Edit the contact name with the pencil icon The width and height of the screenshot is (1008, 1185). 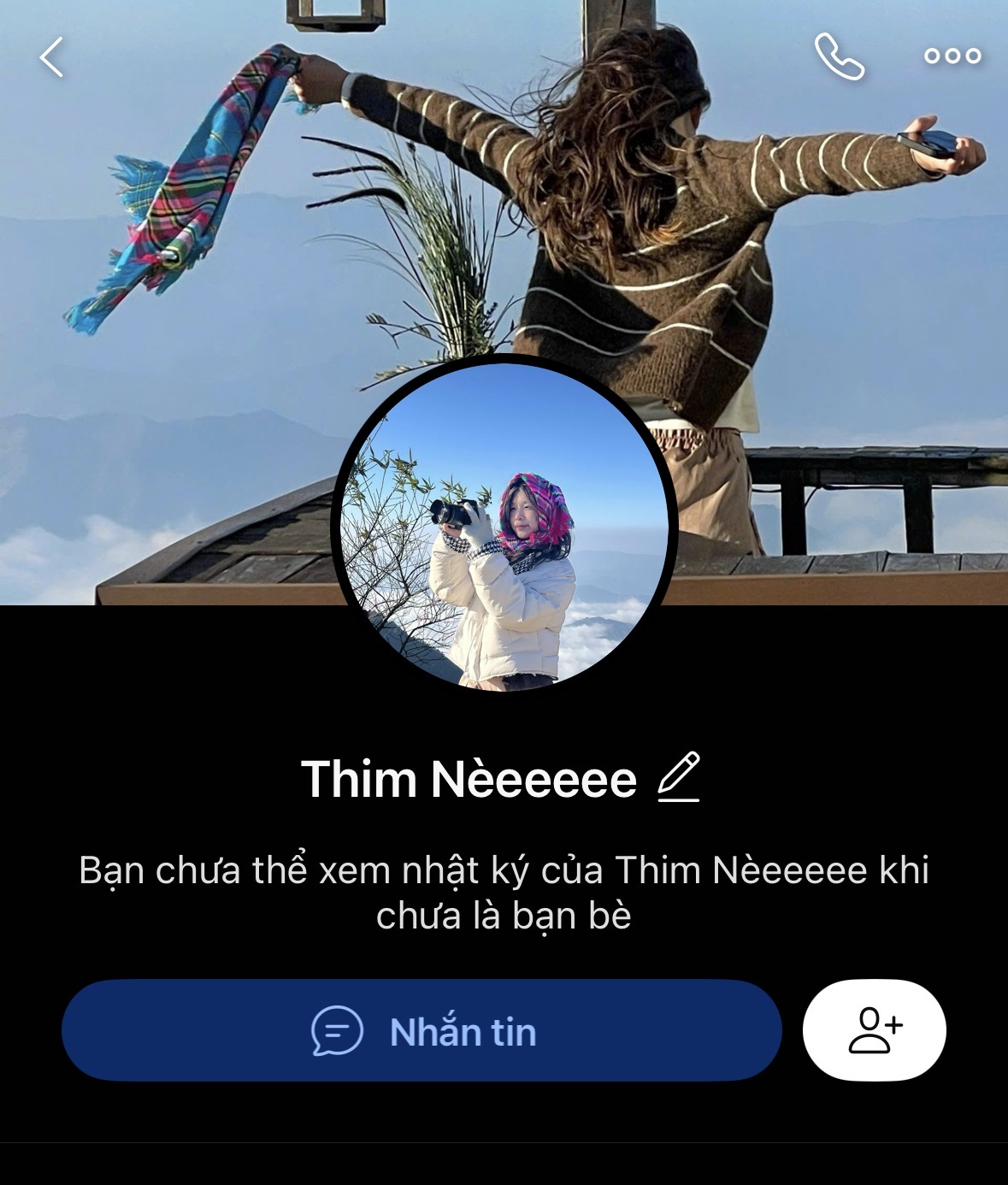[x=679, y=777]
